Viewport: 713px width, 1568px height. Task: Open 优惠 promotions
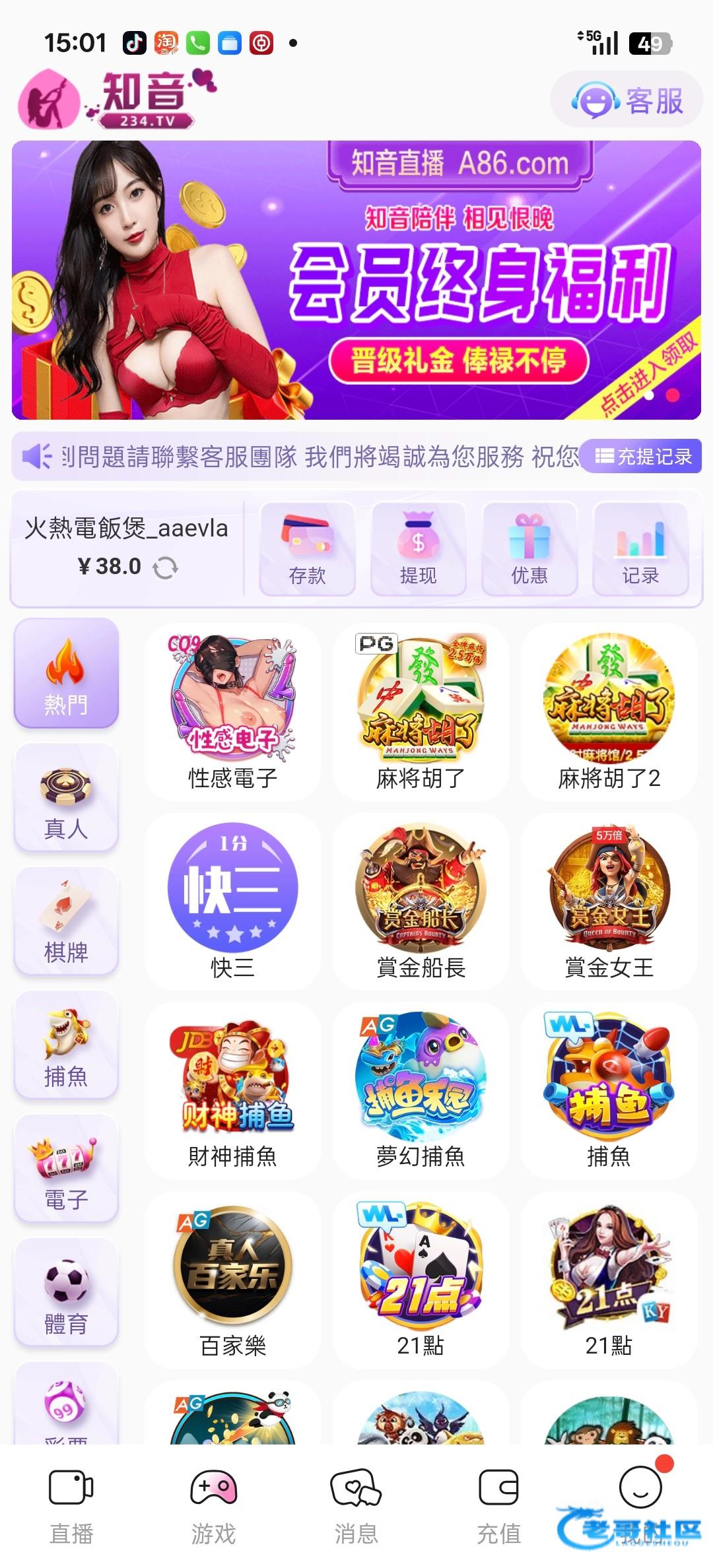(529, 549)
